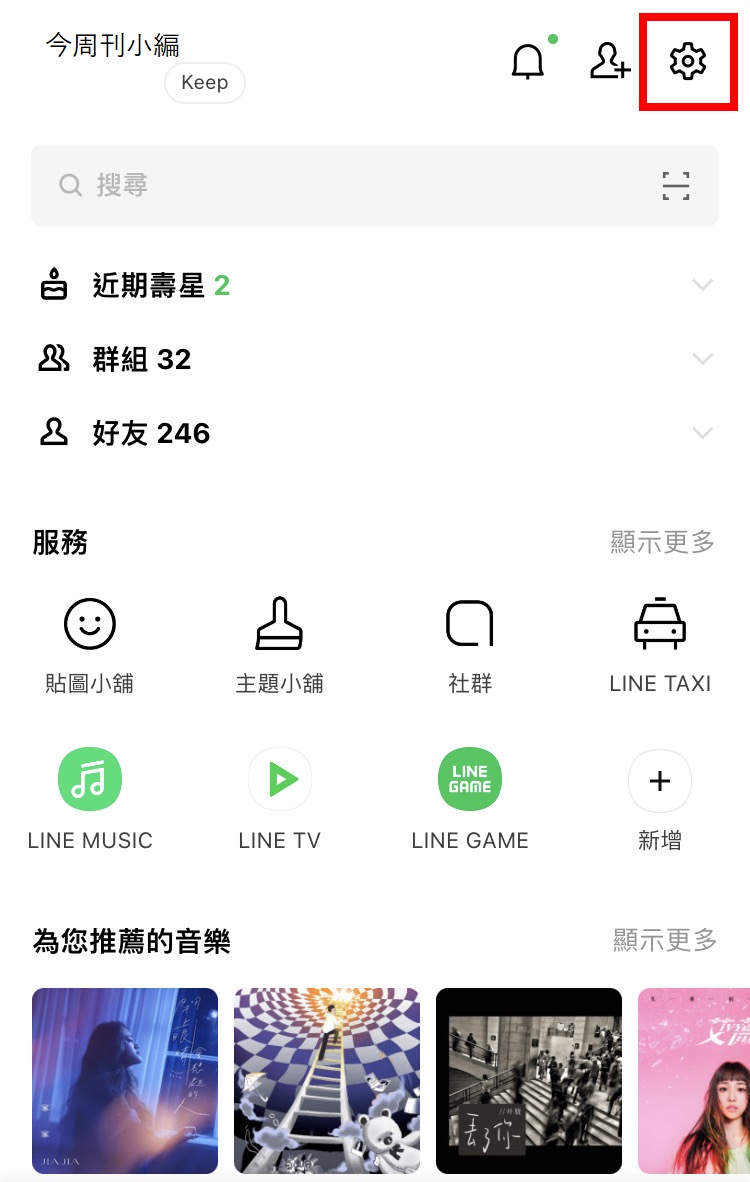Launch LINE TAXI service
750x1182 pixels.
point(660,645)
